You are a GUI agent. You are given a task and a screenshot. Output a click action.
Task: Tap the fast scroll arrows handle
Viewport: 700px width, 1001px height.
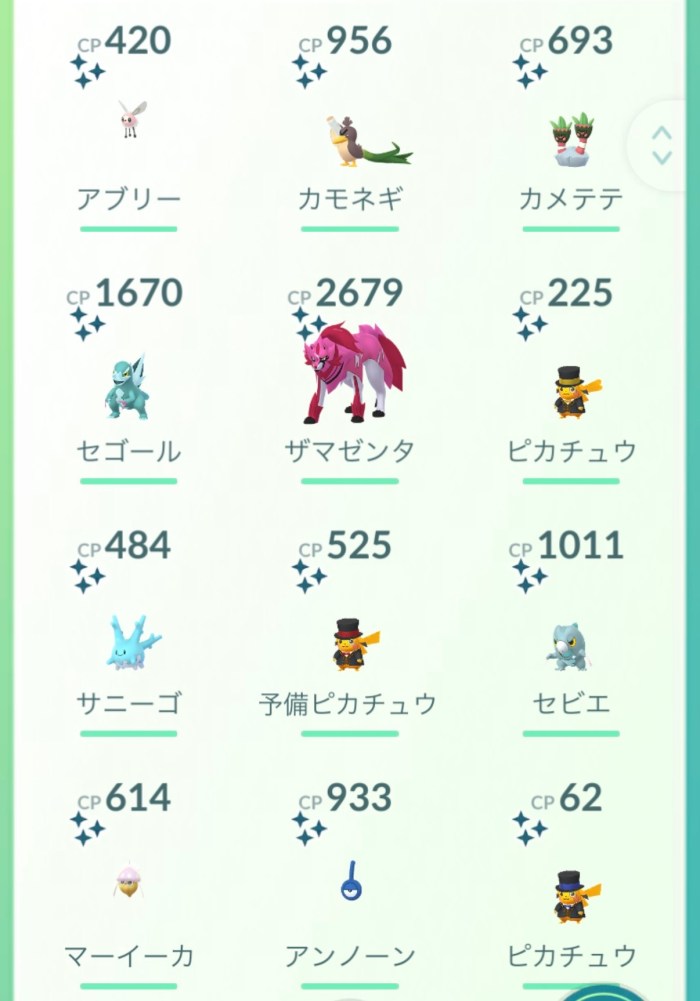(x=662, y=145)
